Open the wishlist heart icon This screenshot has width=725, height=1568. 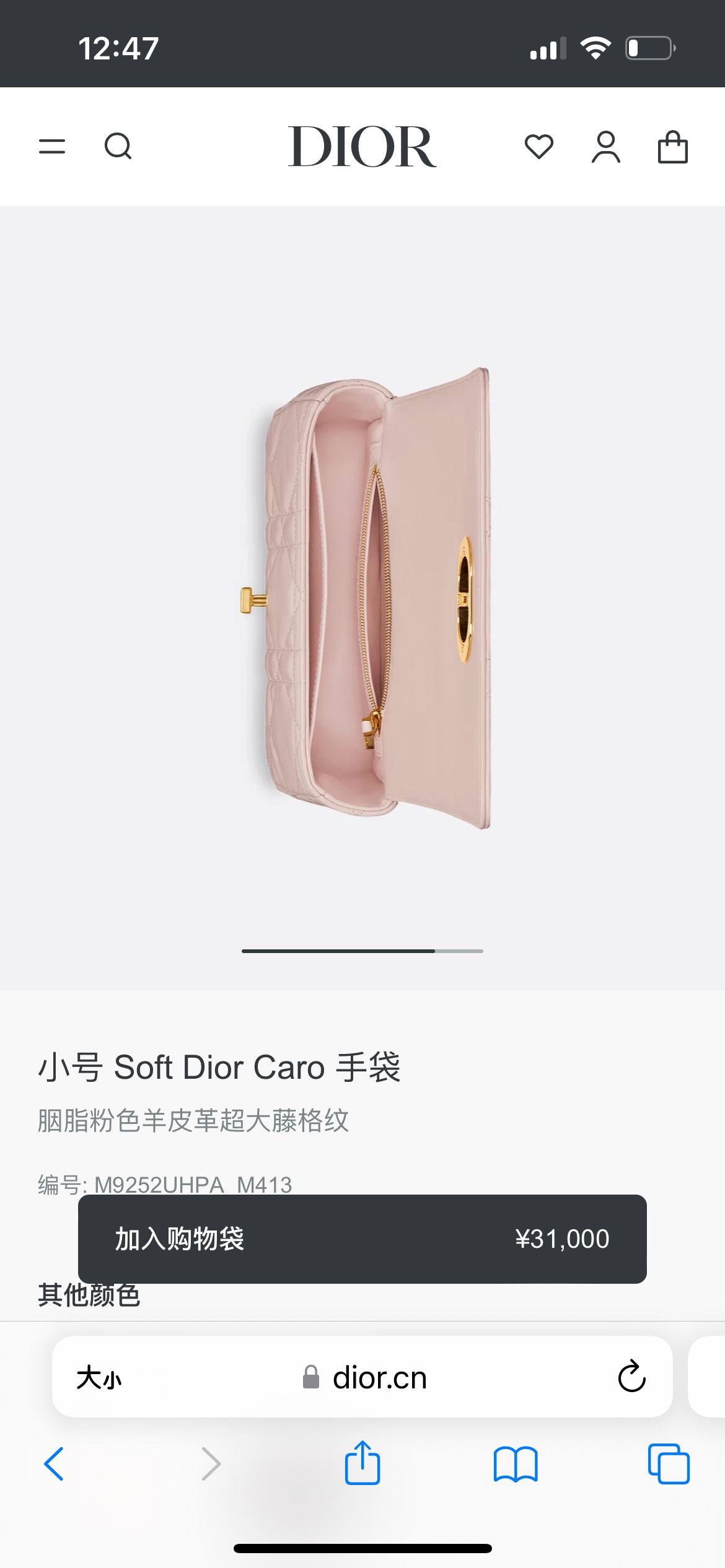click(538, 147)
